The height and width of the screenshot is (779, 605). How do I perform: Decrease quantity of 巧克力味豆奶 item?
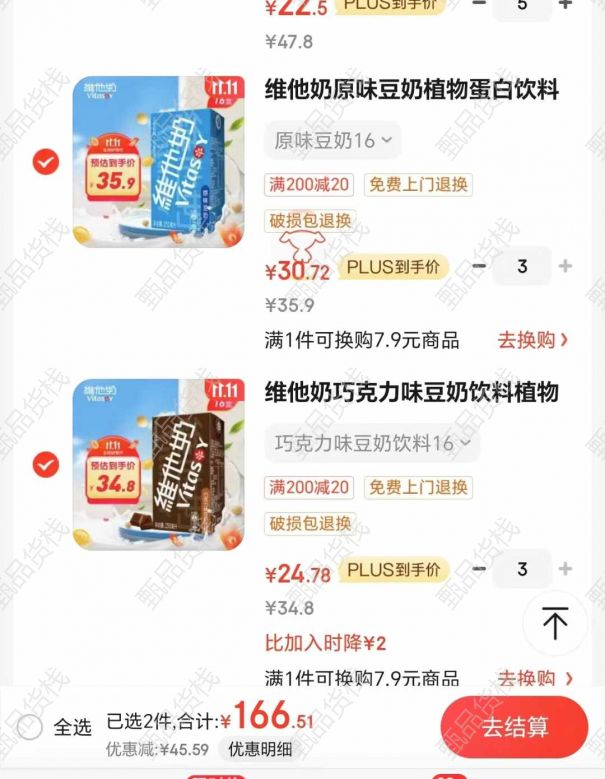point(479,569)
